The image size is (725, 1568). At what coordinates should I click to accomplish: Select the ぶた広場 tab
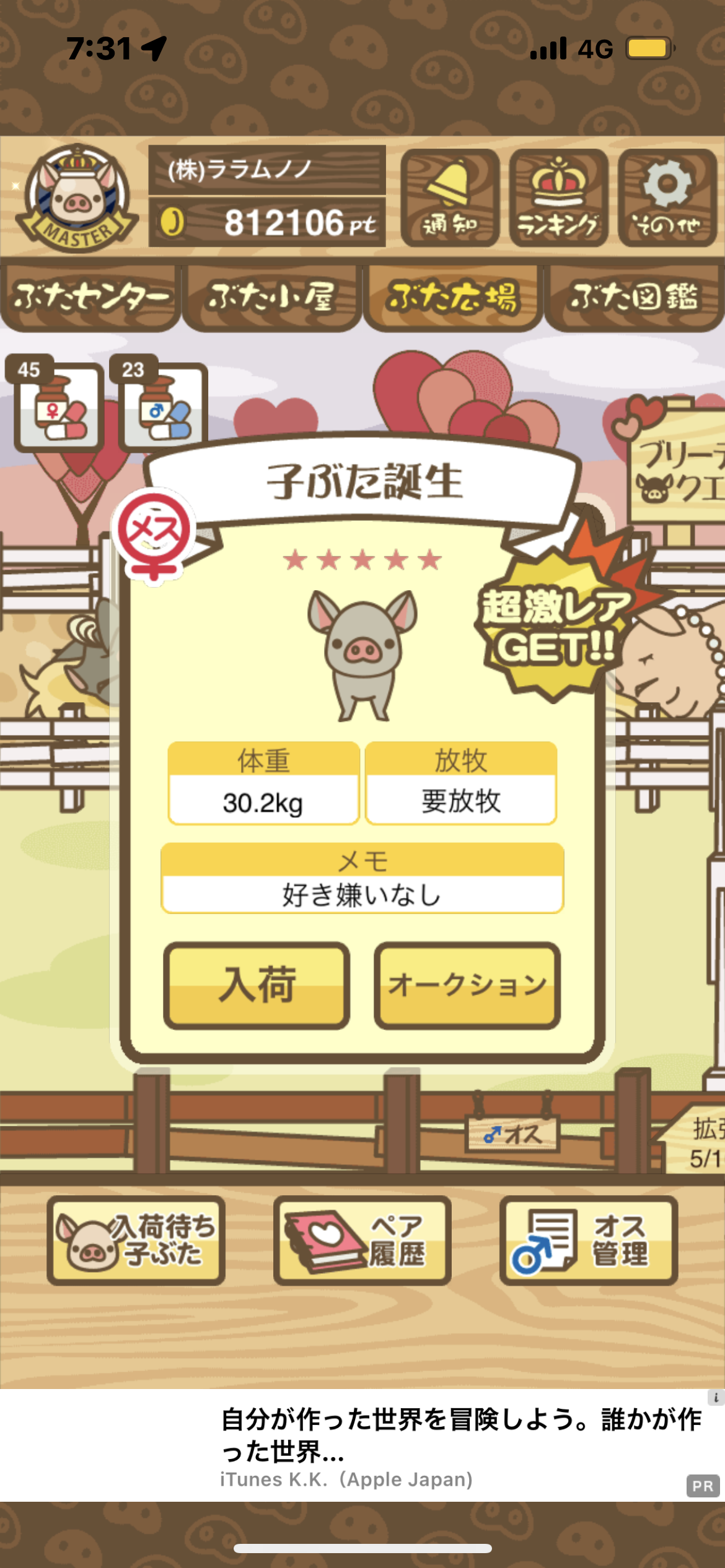pos(452,298)
